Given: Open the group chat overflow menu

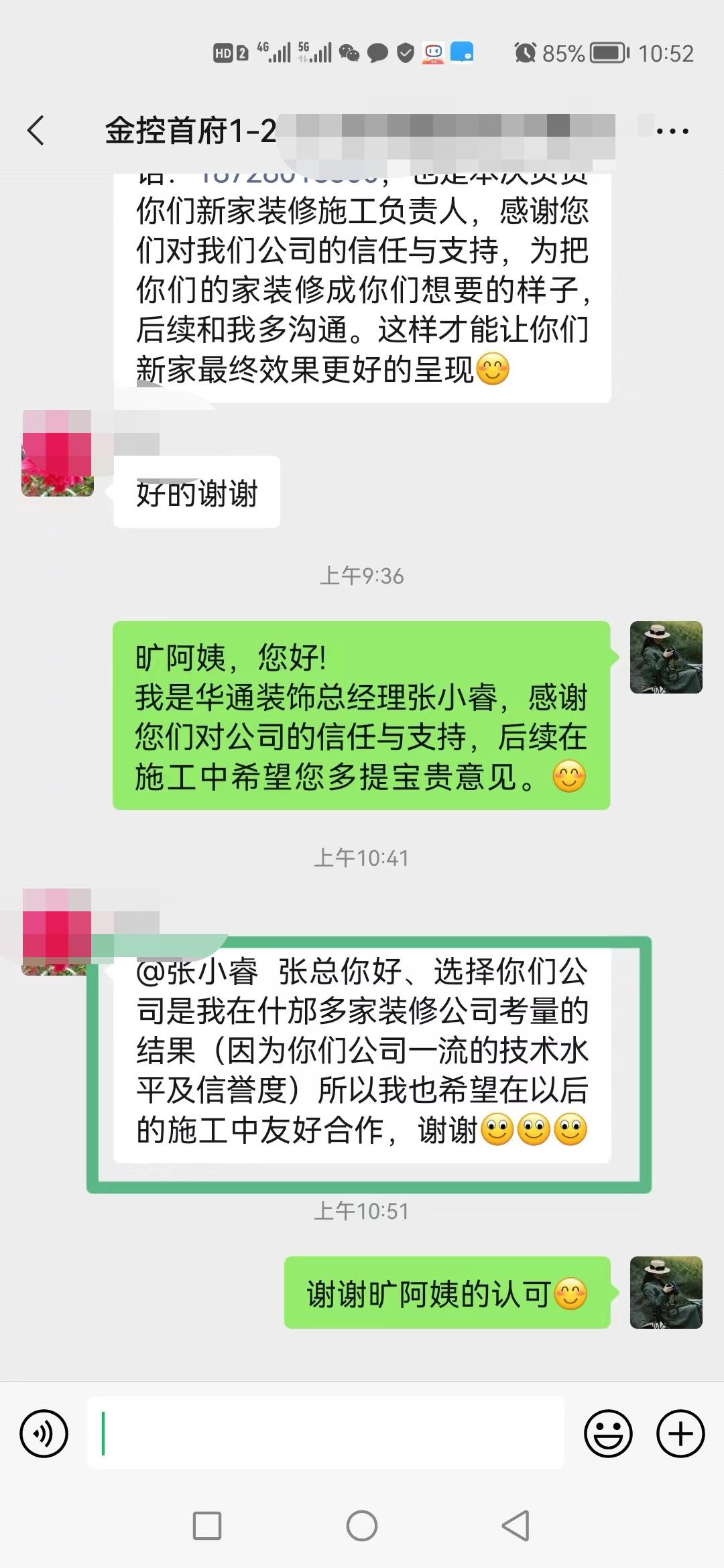Looking at the screenshot, I should click(x=672, y=131).
